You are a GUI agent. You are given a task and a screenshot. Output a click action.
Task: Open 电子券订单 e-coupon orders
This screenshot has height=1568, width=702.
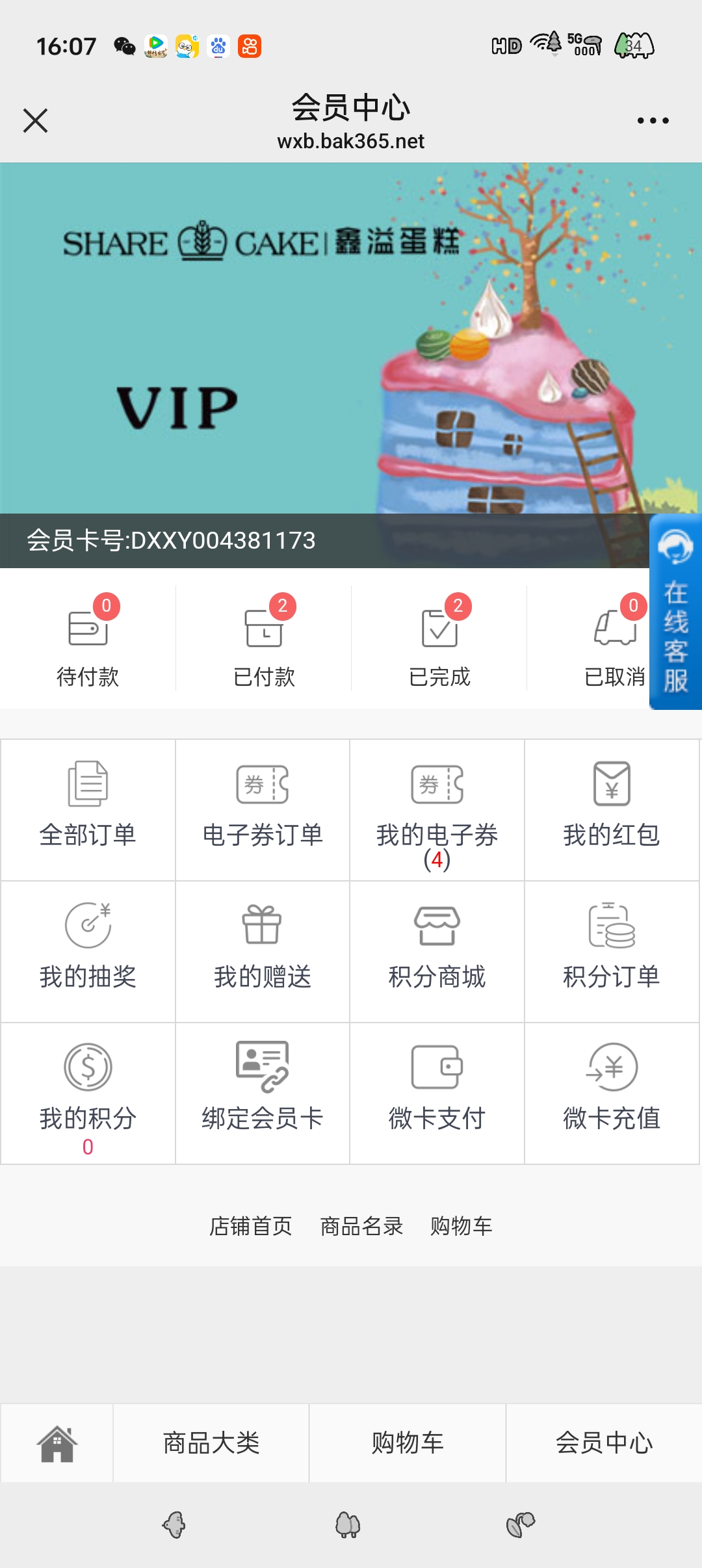263,810
